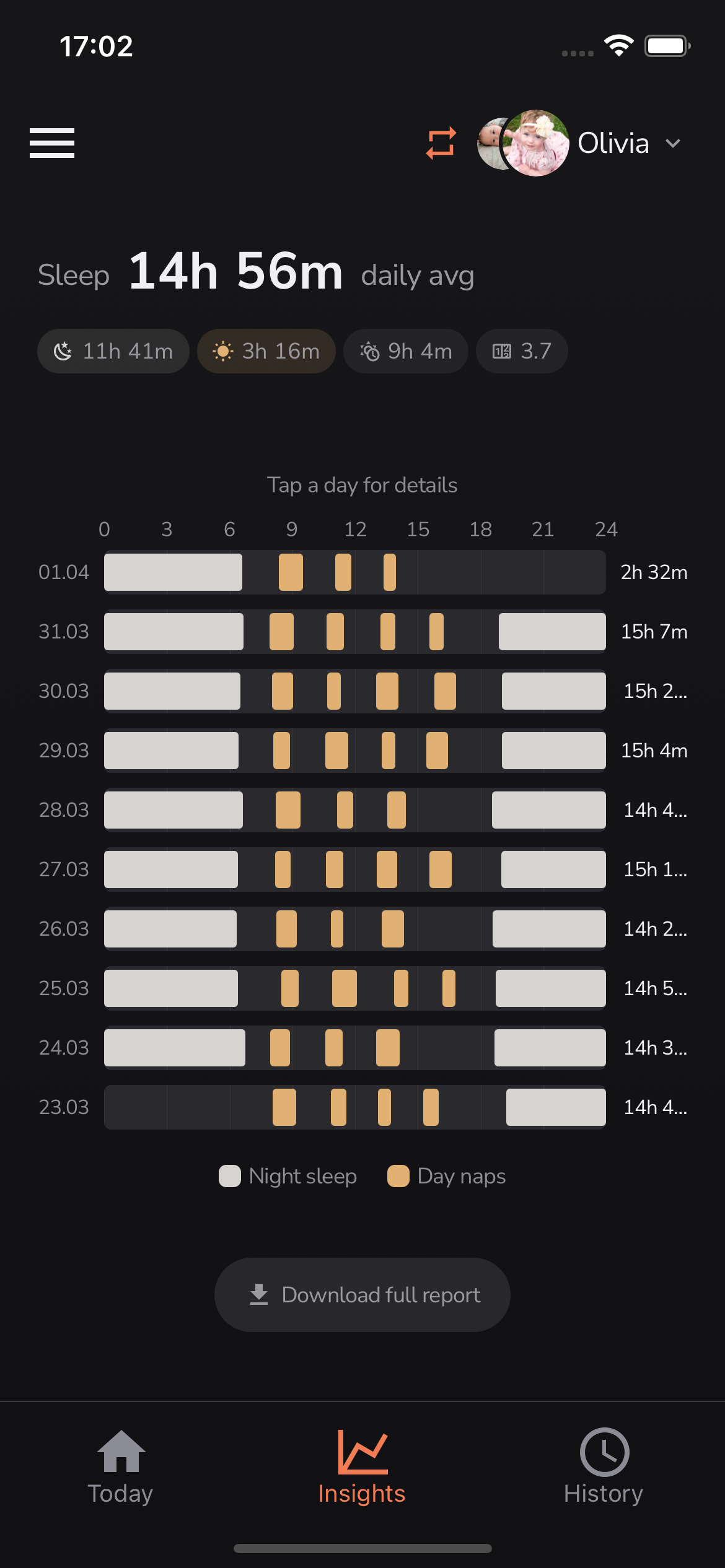
Task: Select the 3.7 naps count chip
Action: tap(522, 351)
